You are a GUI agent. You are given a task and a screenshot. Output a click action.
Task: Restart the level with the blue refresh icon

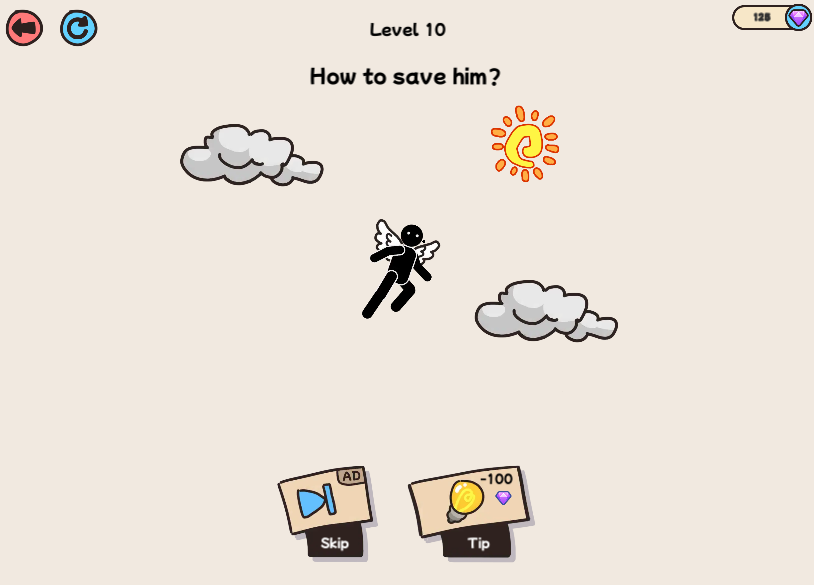[x=78, y=27]
